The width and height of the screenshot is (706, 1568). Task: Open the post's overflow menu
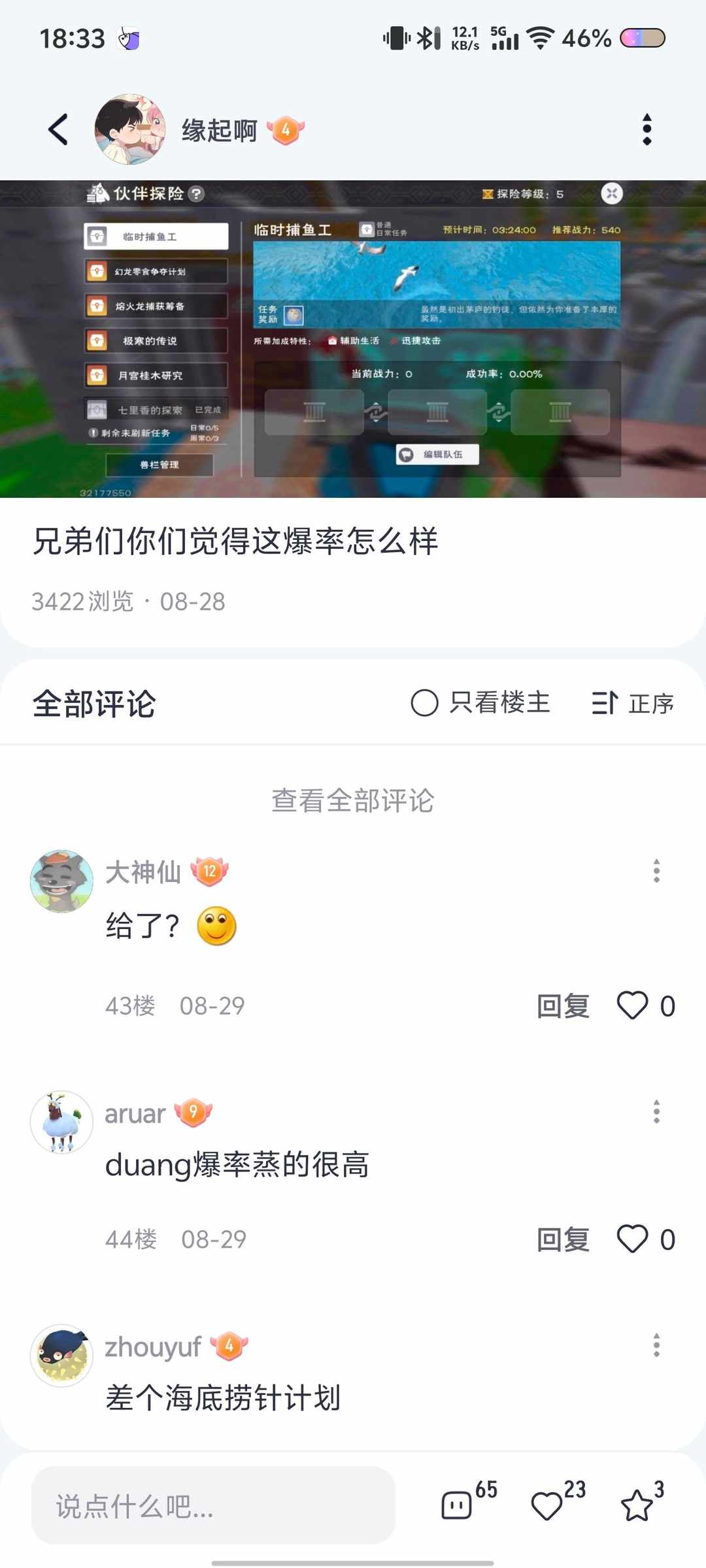click(647, 129)
